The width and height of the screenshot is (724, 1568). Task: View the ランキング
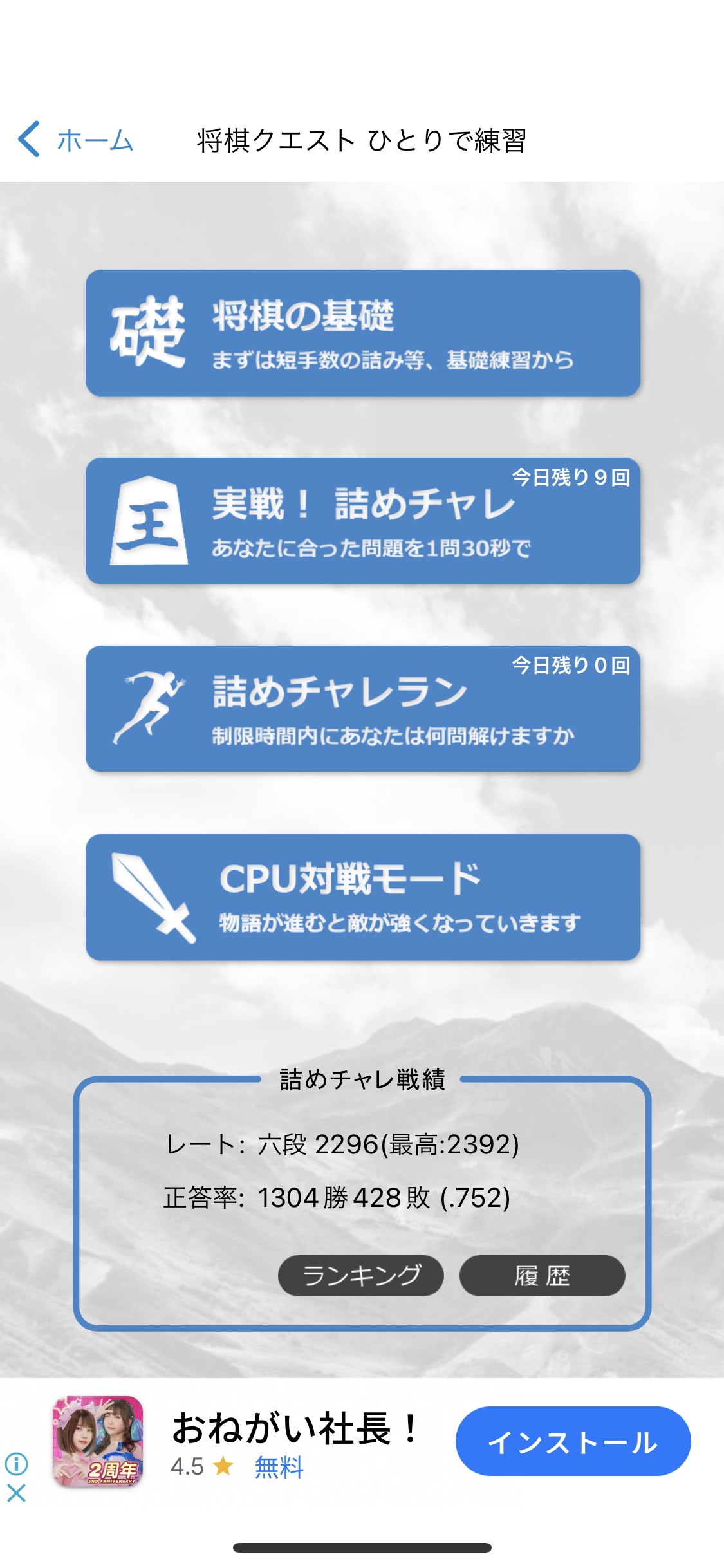click(x=361, y=1275)
